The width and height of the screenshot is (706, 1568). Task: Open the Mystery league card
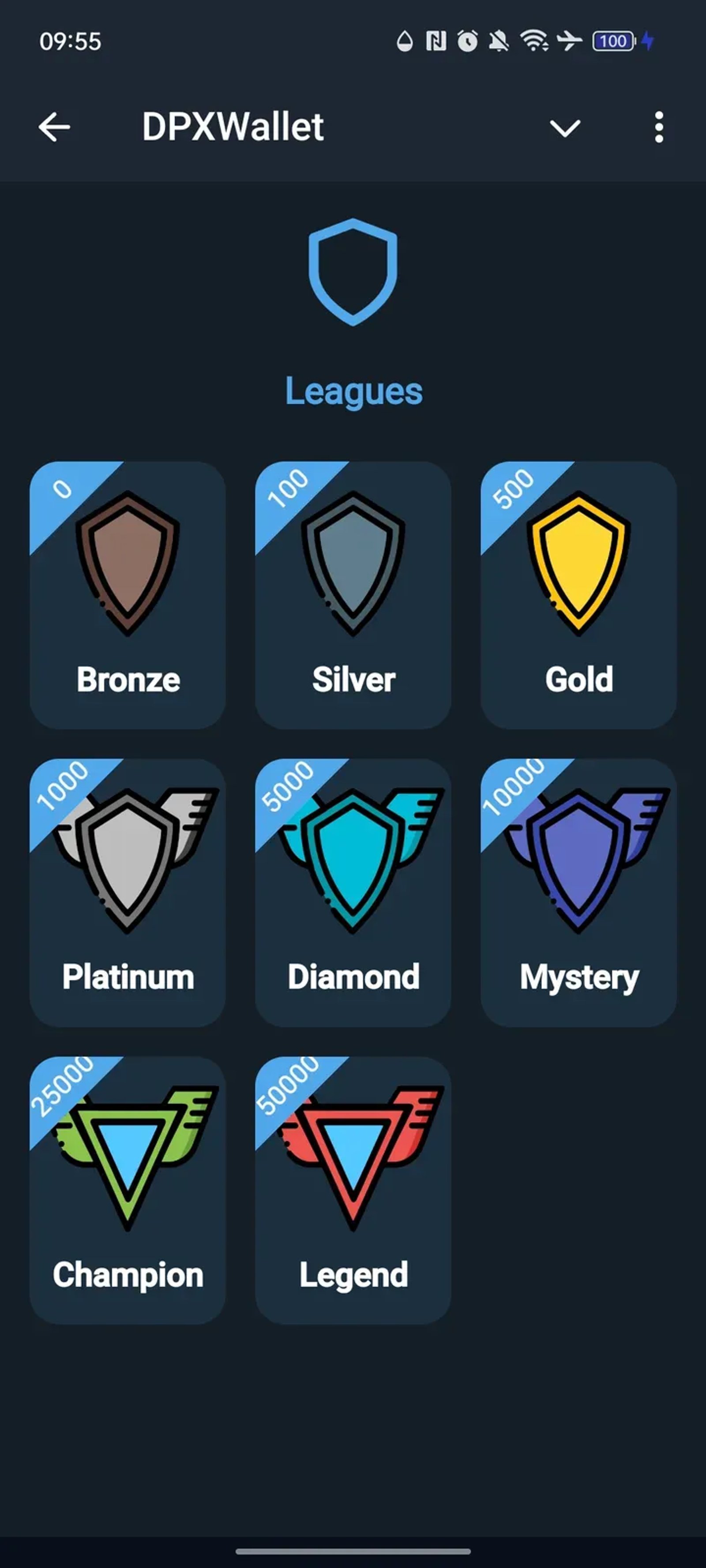point(578,892)
